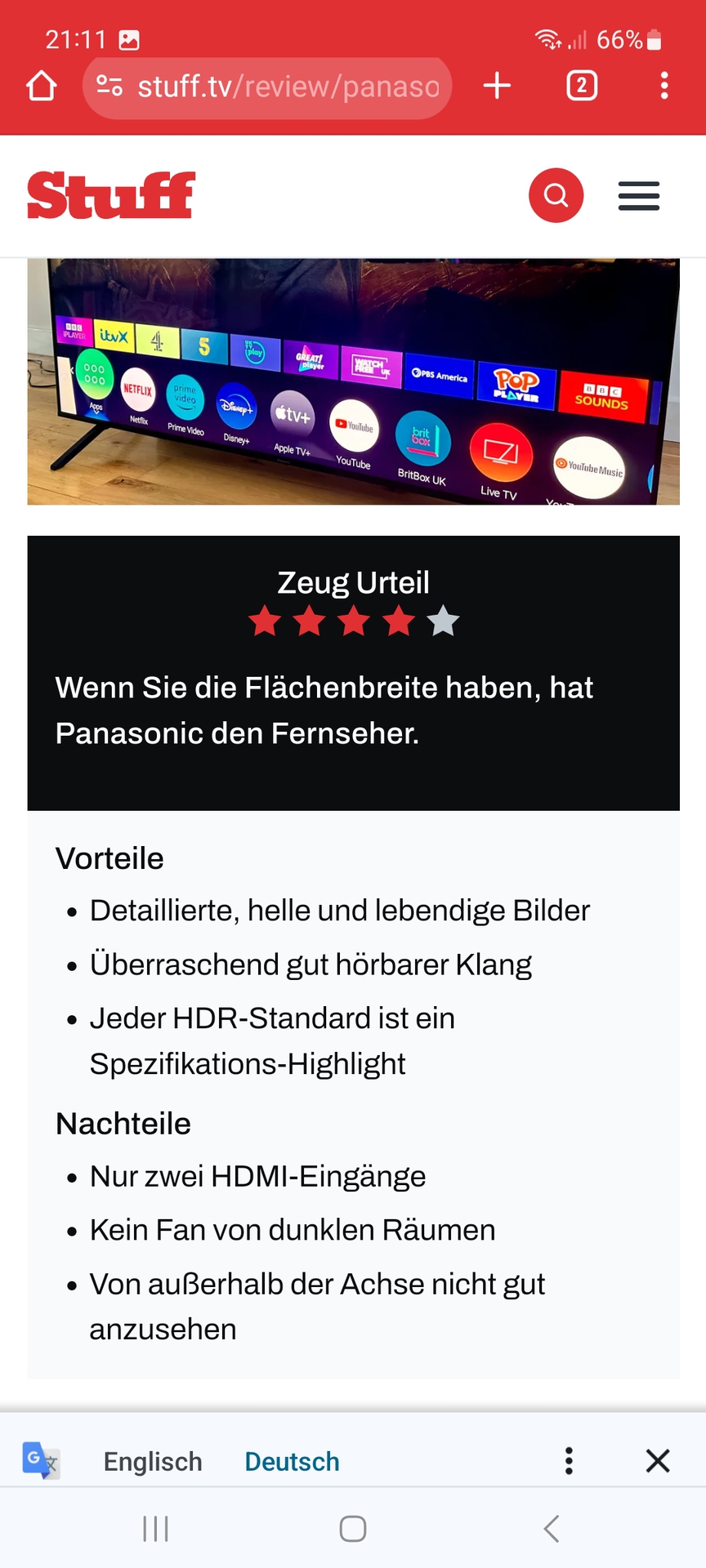Image resolution: width=706 pixels, height=1568 pixels.
Task: Open the red site search button
Action: [556, 196]
